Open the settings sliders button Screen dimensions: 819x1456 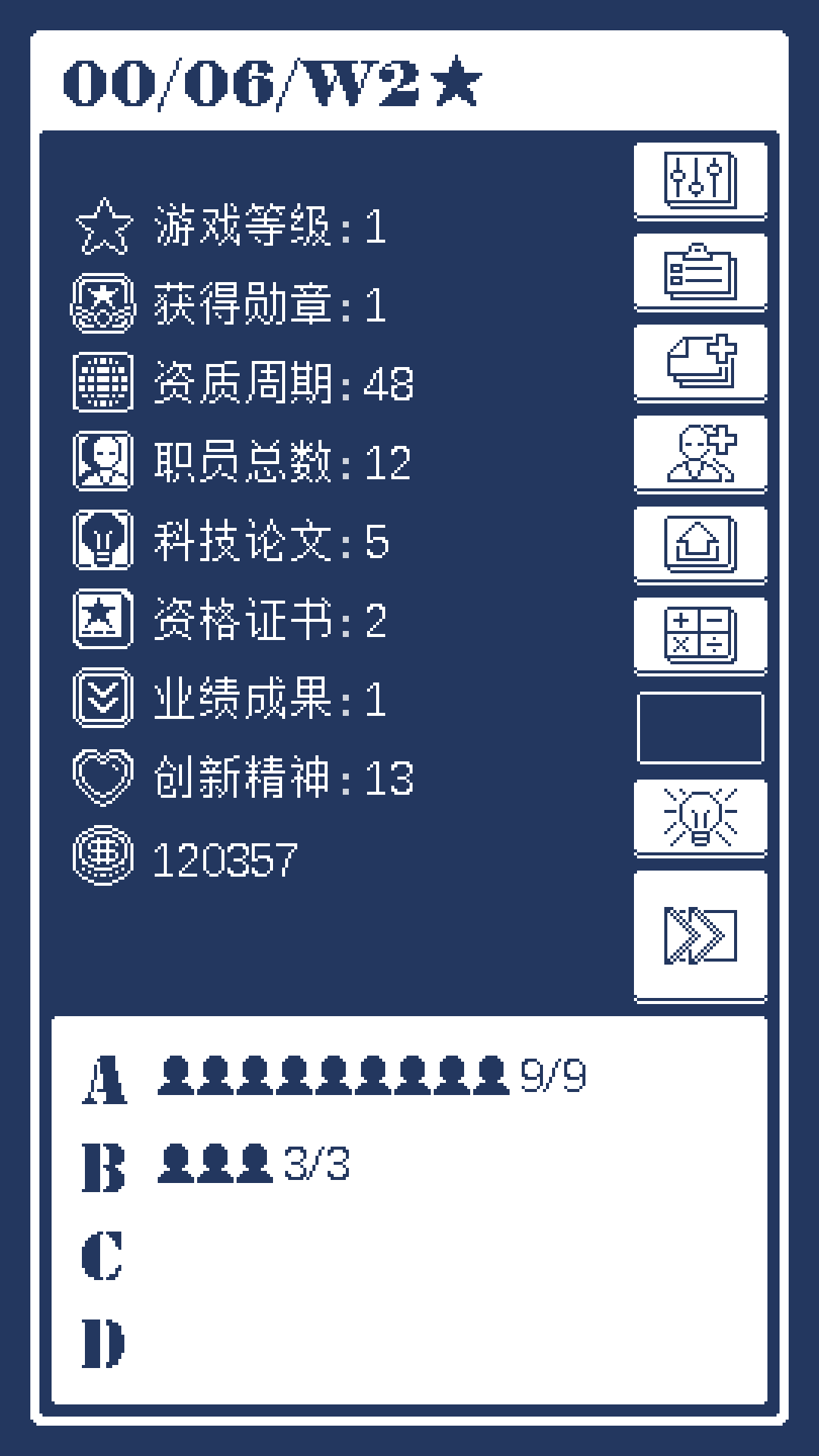[x=700, y=180]
